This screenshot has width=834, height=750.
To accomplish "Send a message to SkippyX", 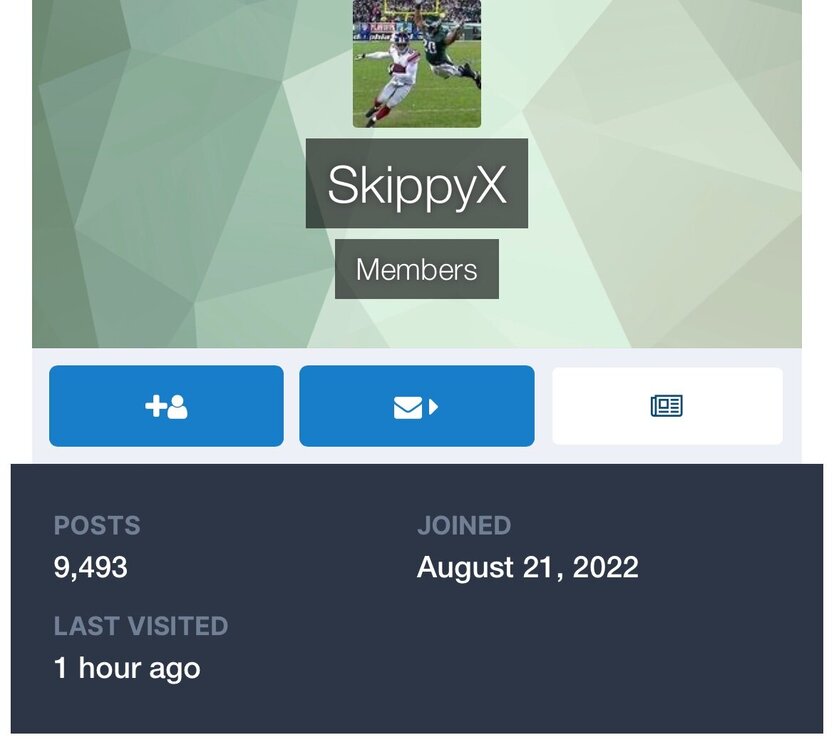I will coord(416,406).
